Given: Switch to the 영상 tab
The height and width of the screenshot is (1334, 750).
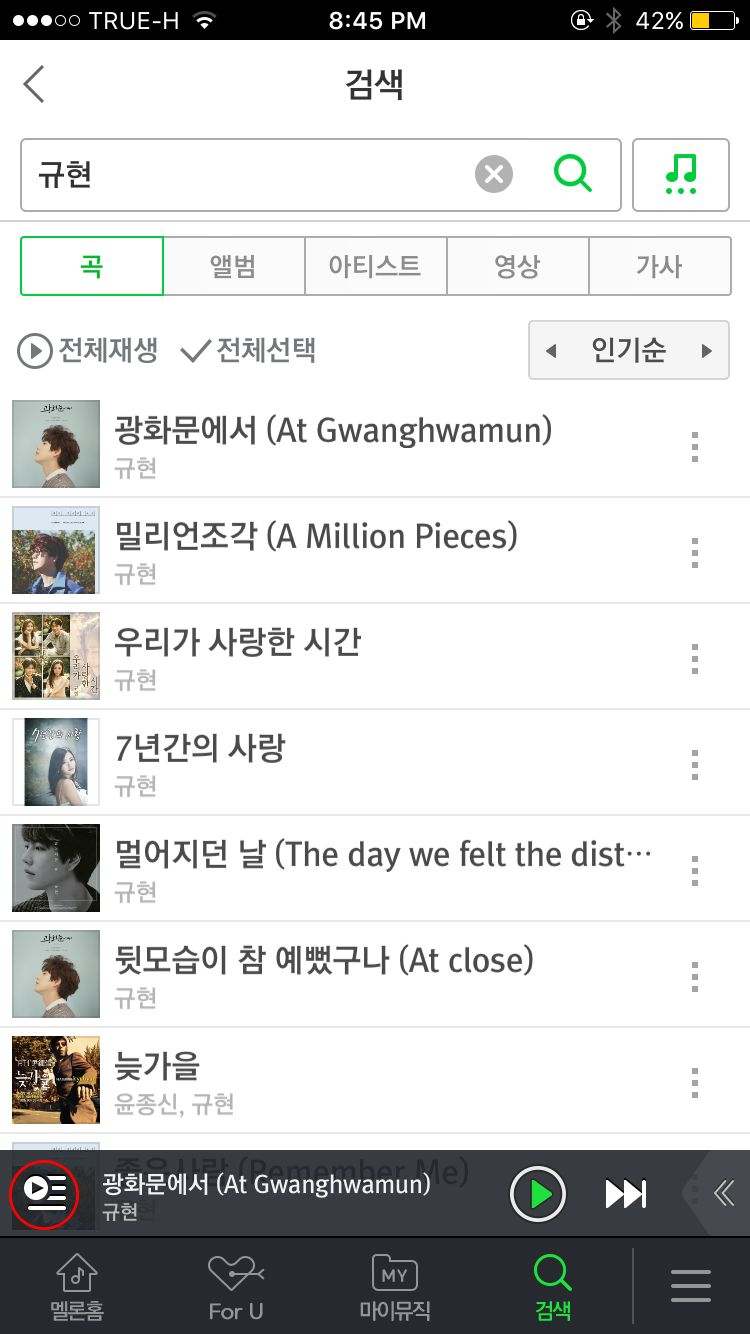Looking at the screenshot, I should click(517, 266).
